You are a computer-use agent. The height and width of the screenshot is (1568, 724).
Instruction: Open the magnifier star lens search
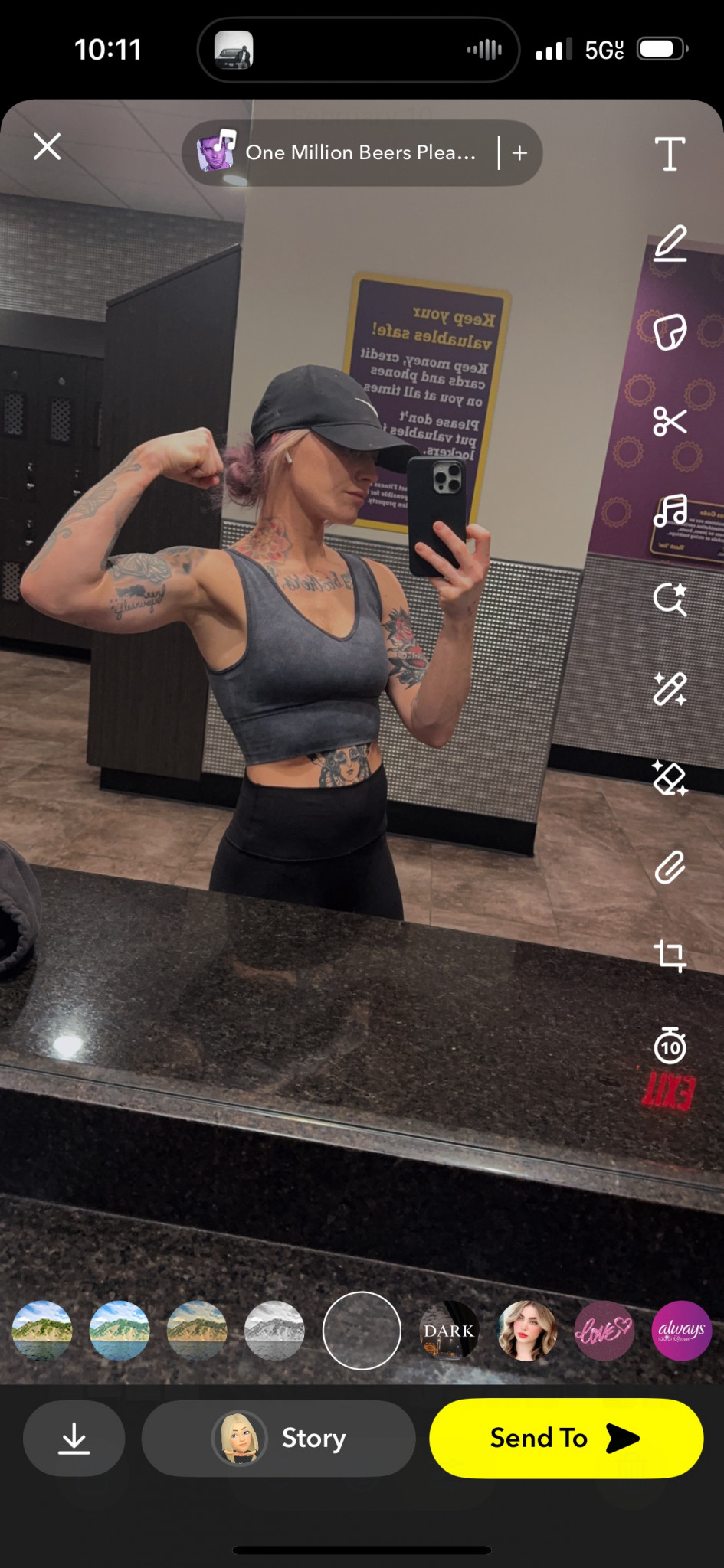[x=670, y=599]
